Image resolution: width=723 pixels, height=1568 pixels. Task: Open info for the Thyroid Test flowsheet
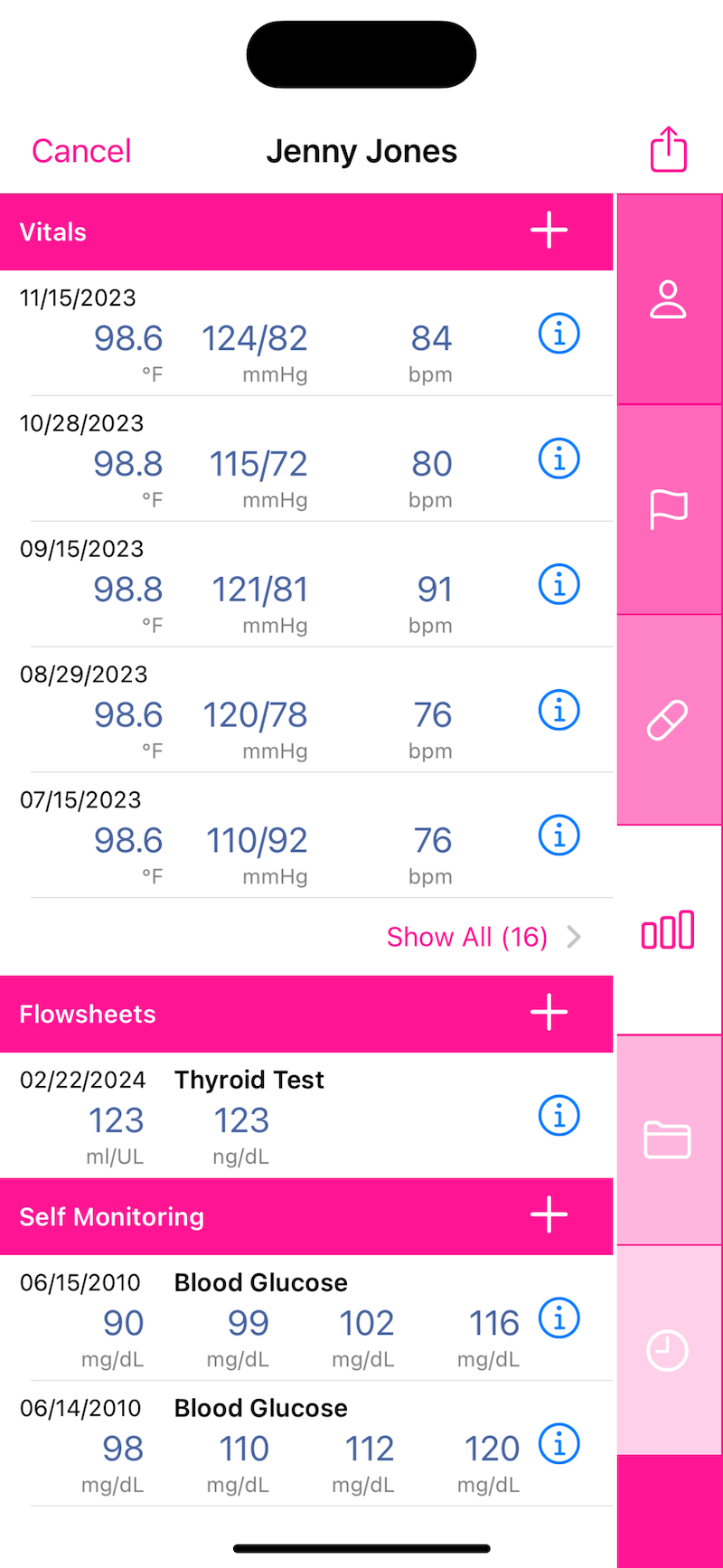[x=559, y=1116]
